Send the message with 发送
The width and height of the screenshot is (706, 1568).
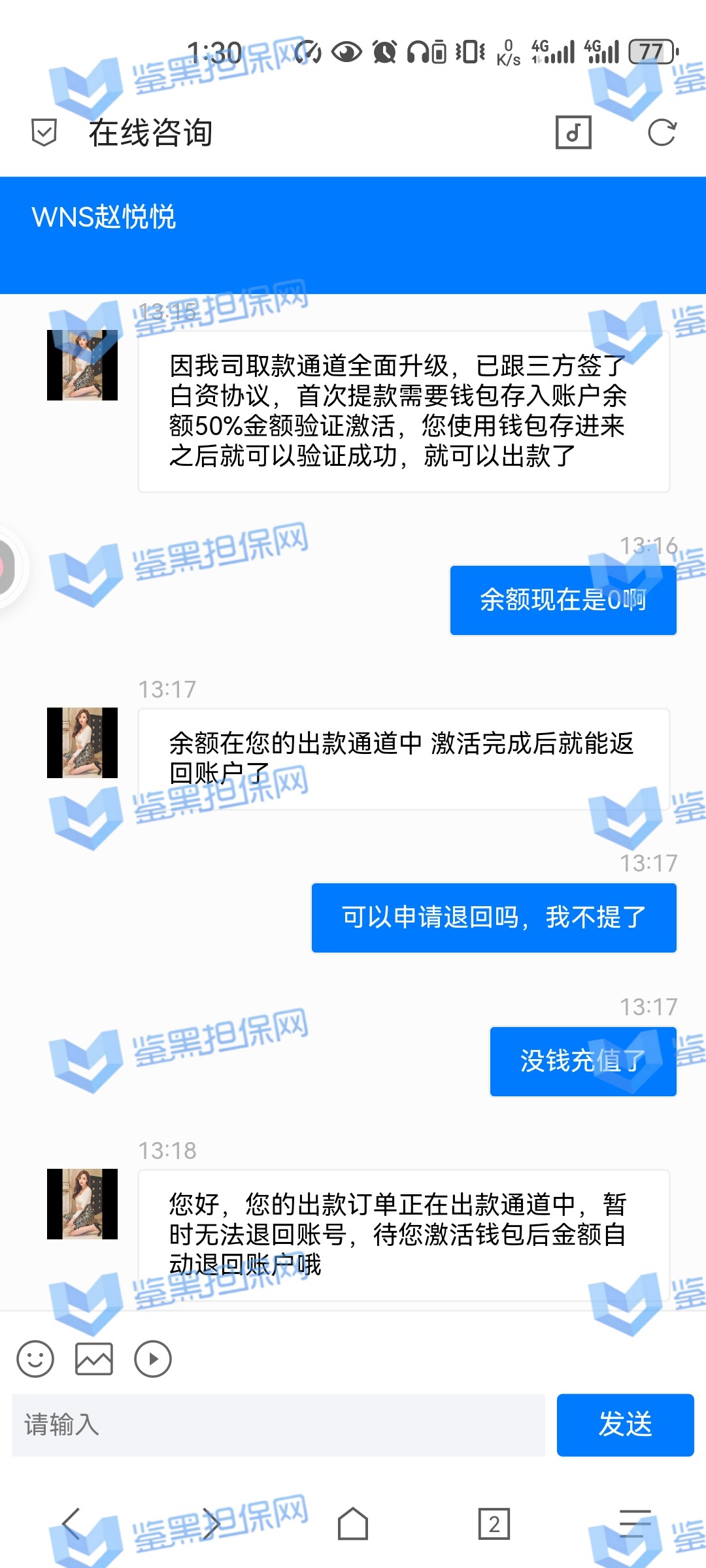tap(625, 1424)
